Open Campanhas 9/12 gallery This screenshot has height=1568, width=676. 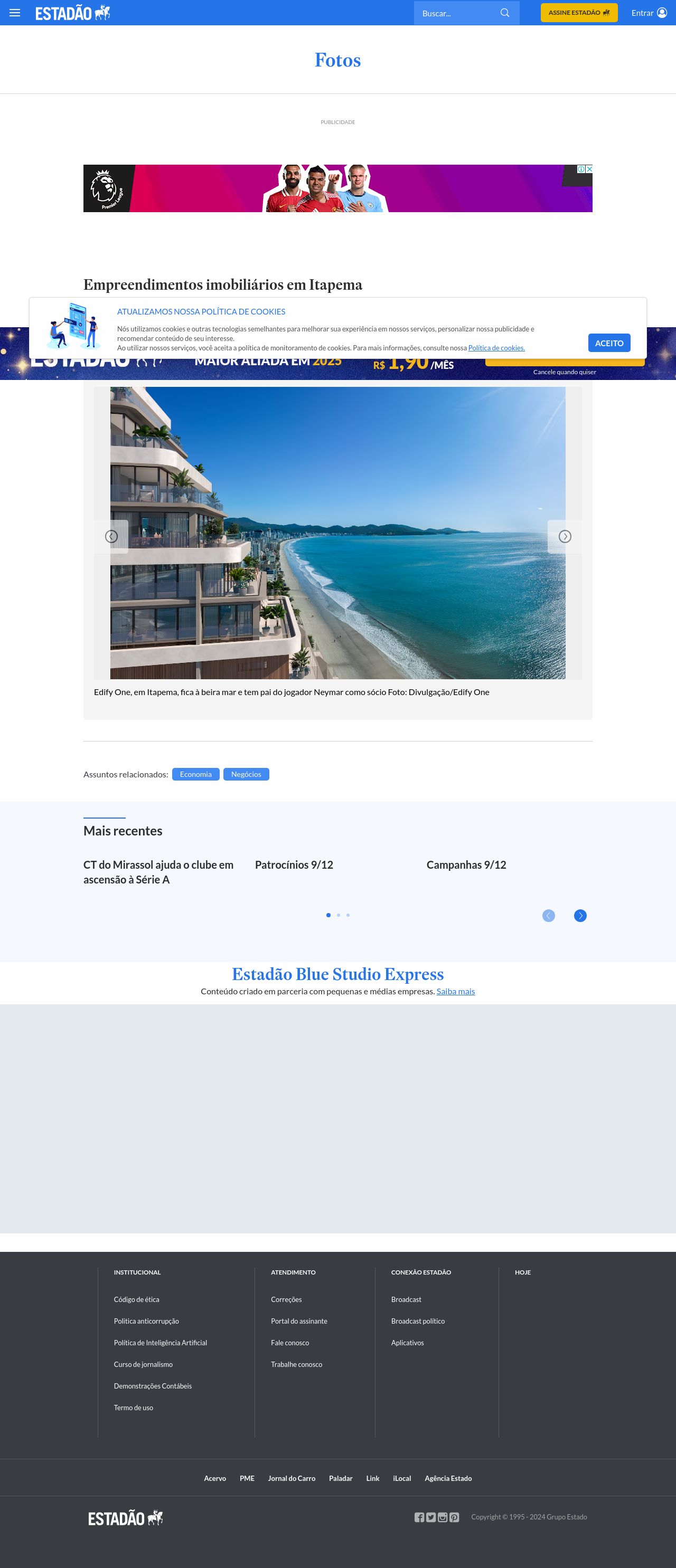(466, 865)
